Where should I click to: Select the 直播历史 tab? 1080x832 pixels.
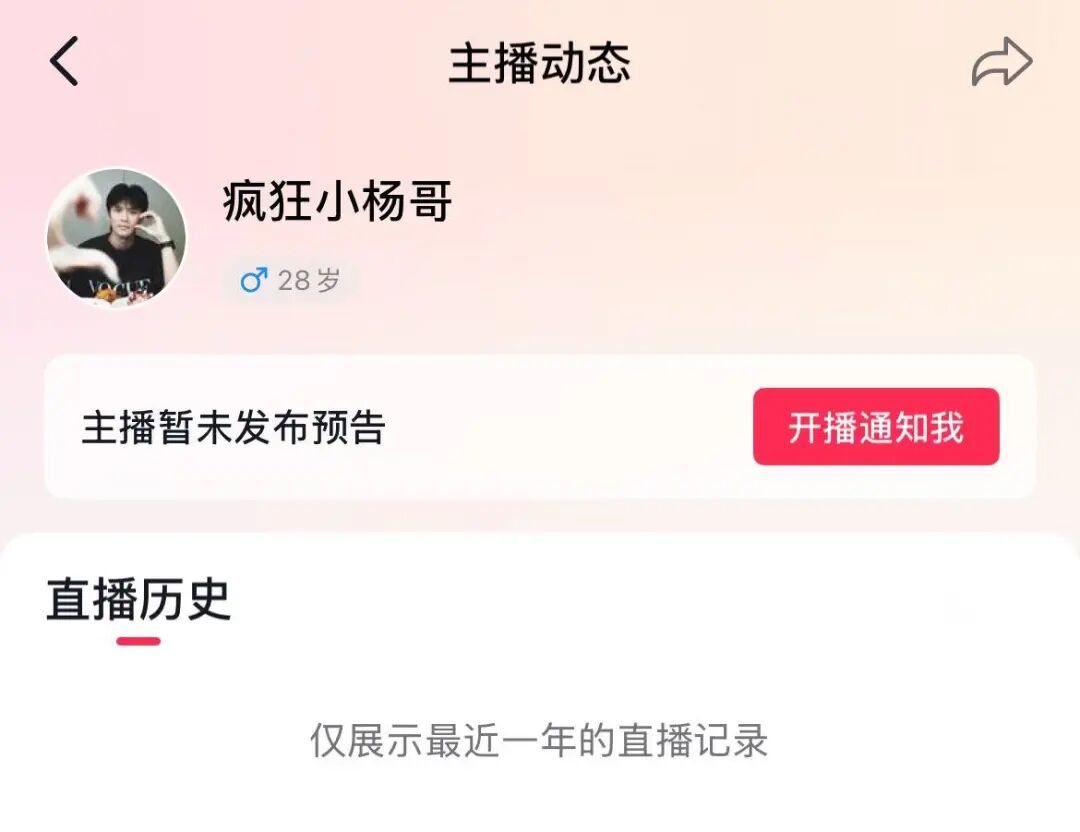point(138,601)
